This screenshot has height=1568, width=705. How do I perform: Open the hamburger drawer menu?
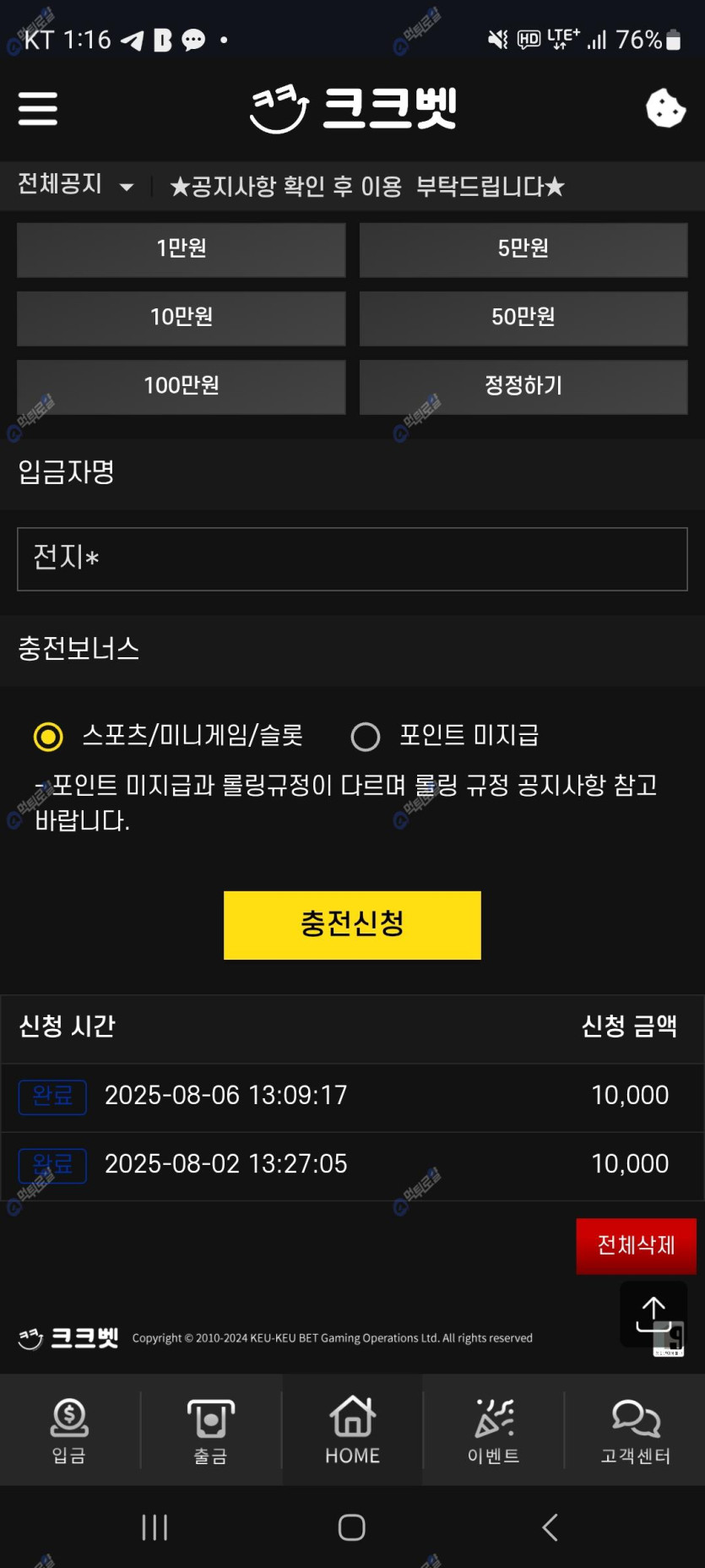tap(38, 108)
